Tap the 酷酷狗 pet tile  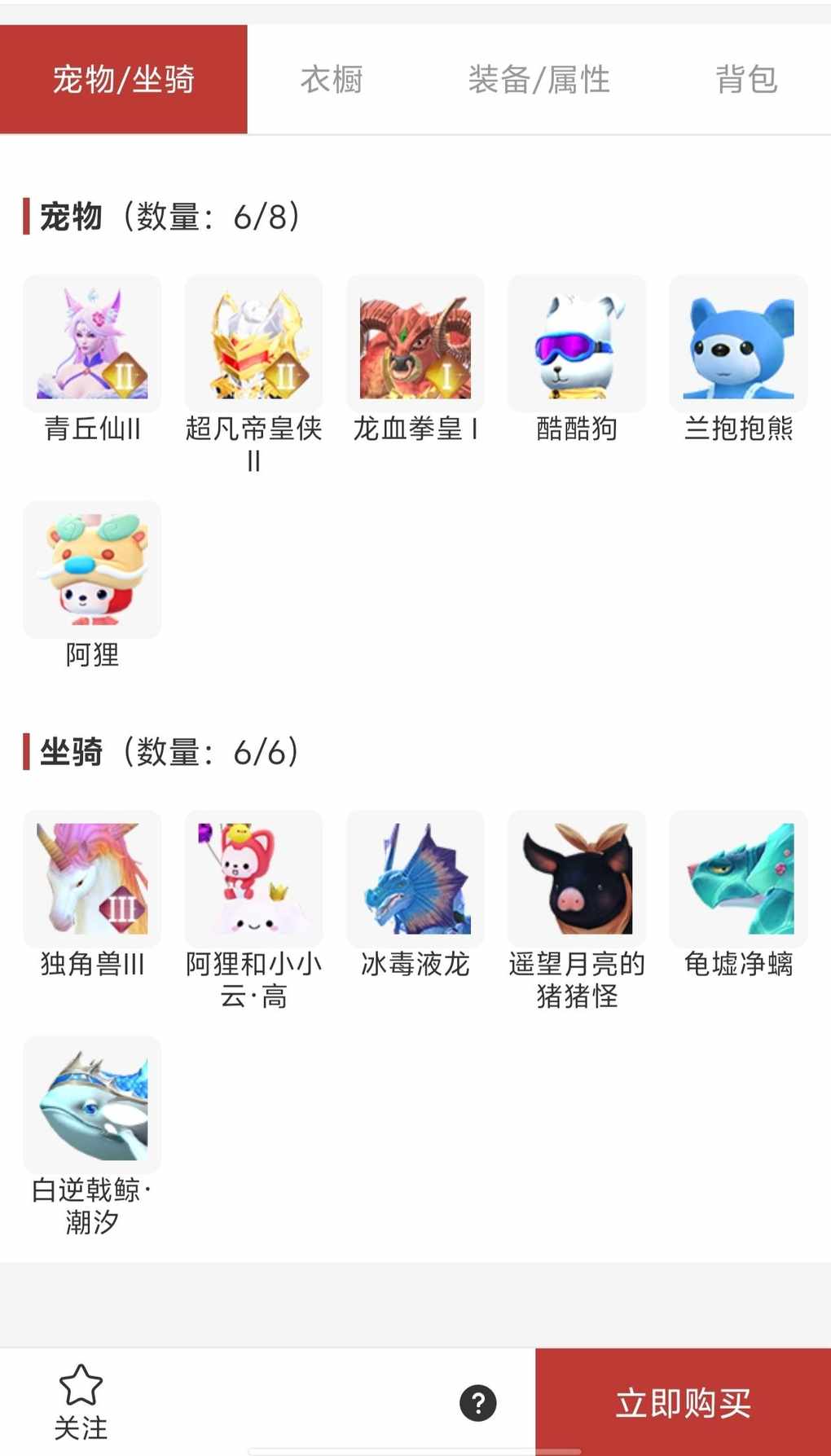click(x=577, y=344)
